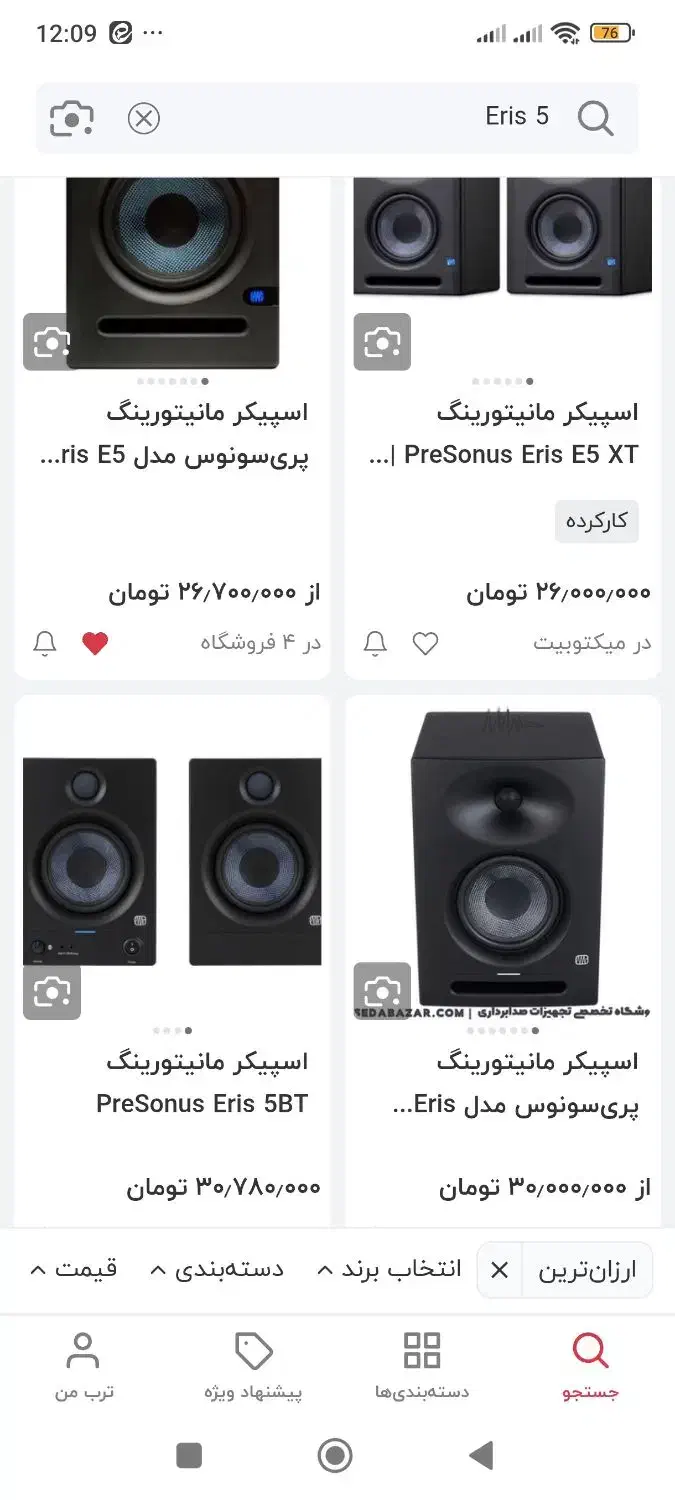Set price alert for Eris E5 XT

(375, 644)
